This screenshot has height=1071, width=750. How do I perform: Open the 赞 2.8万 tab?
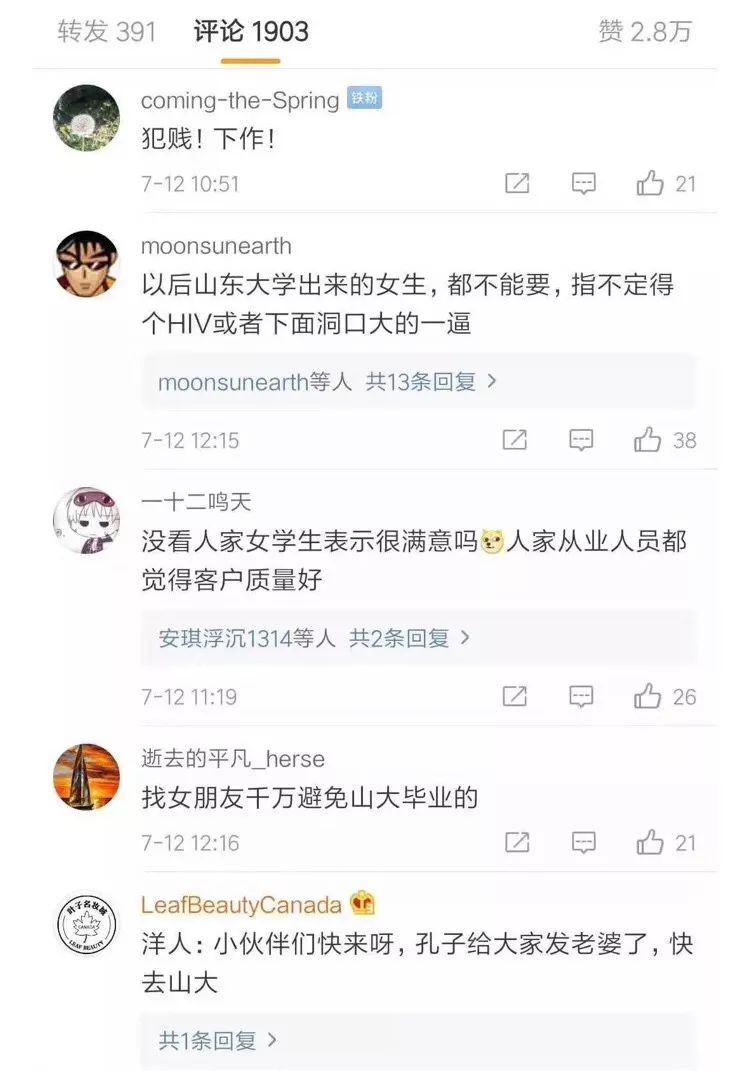pos(645,31)
